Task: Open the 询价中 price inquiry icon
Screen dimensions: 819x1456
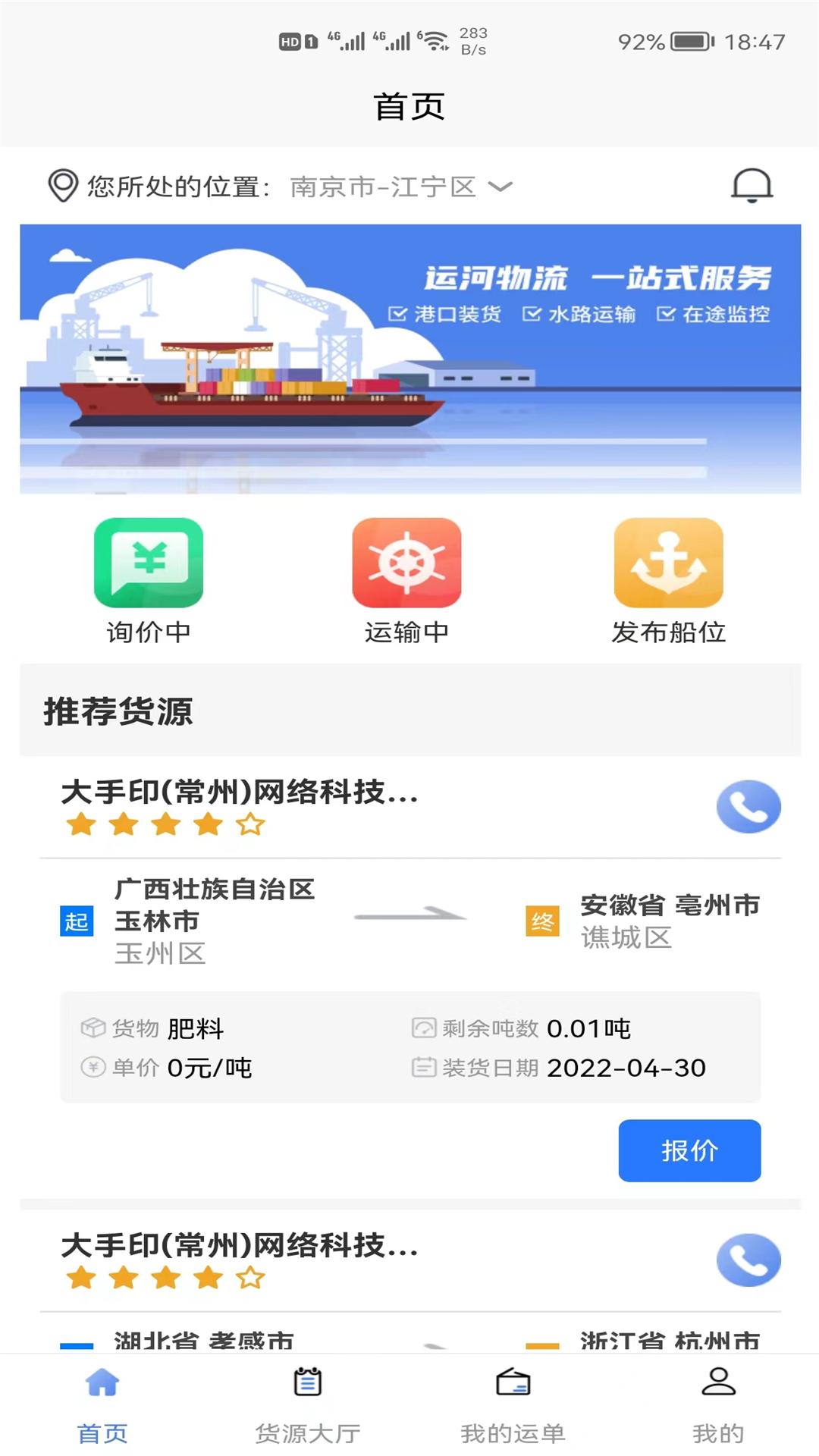Action: [149, 563]
